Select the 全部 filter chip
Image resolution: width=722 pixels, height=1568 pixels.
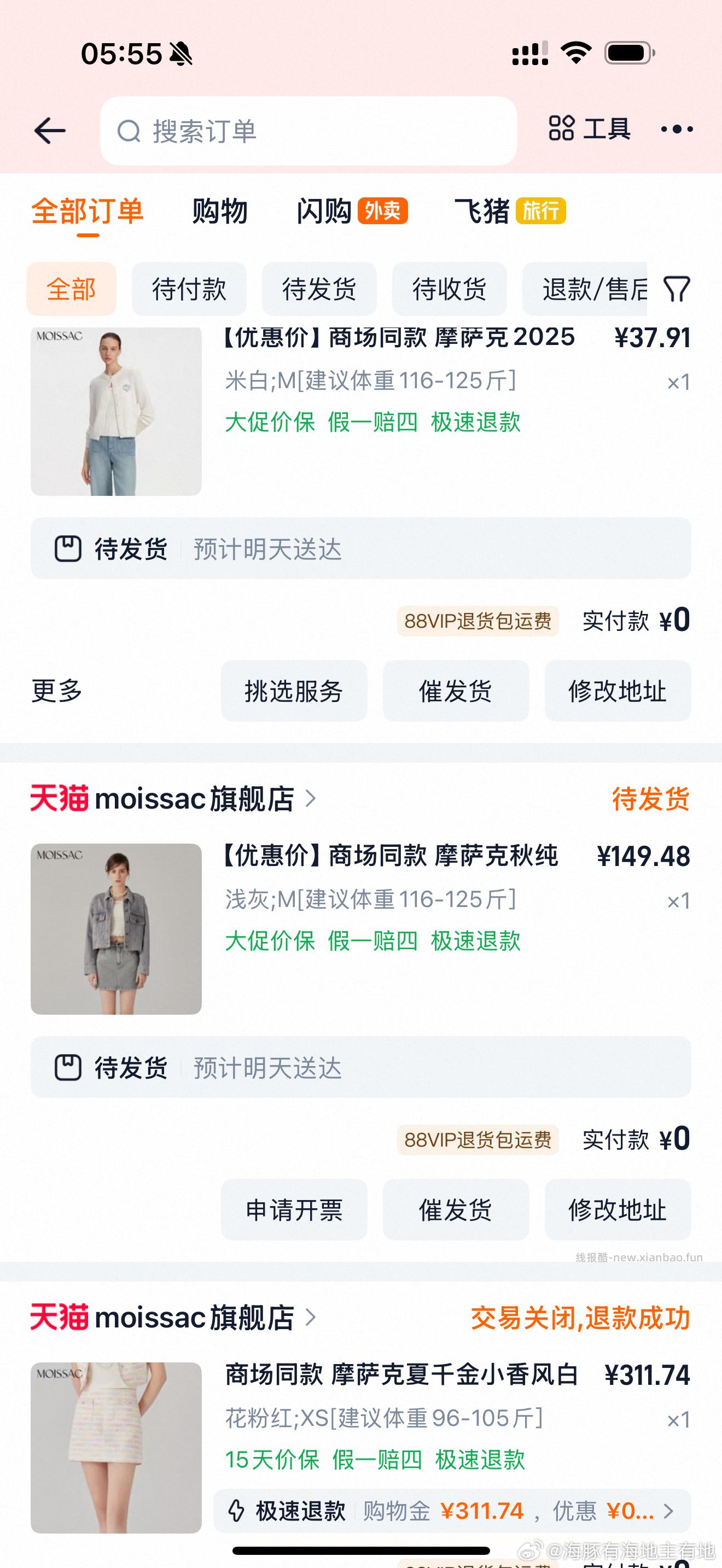click(71, 289)
